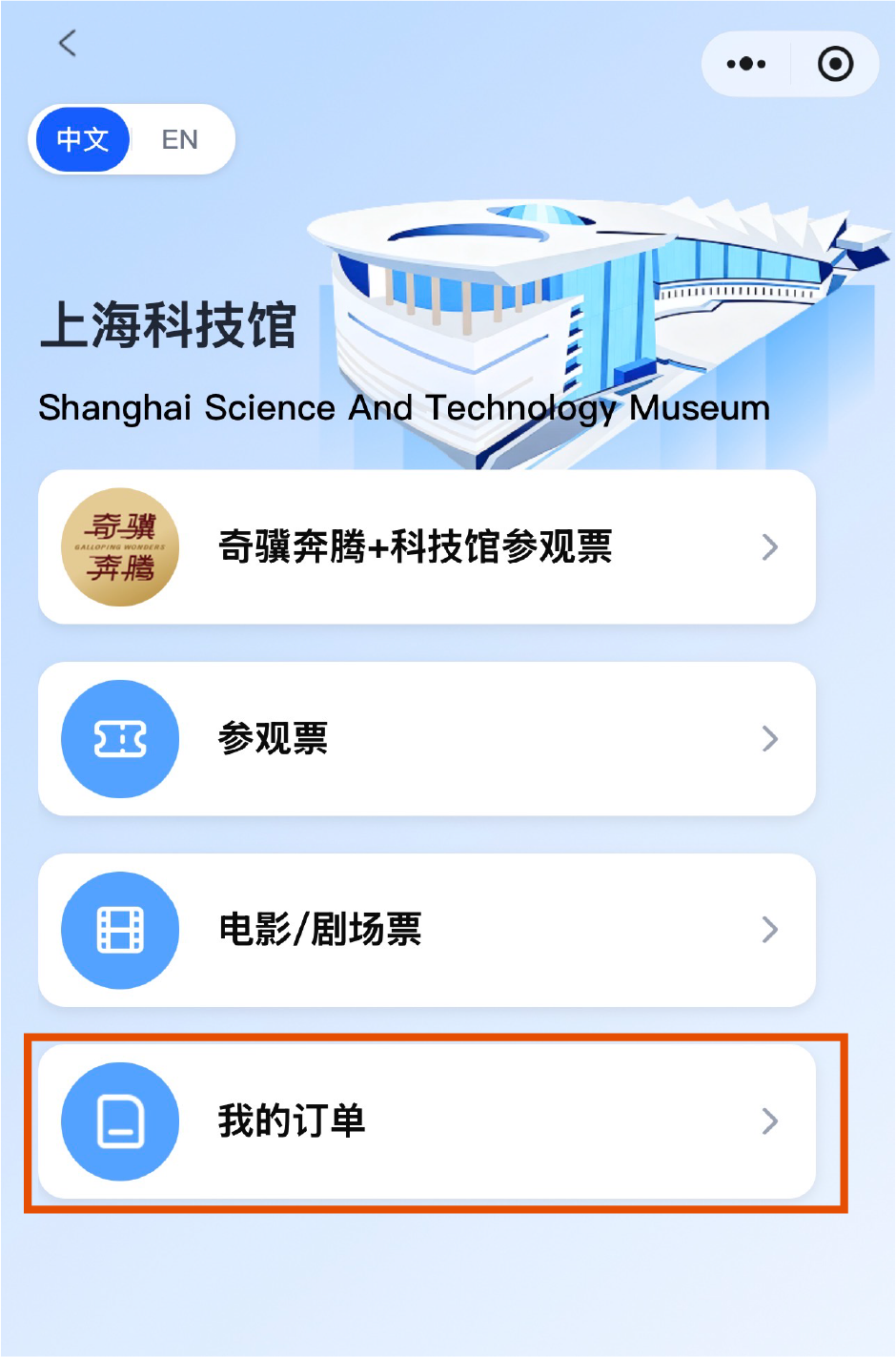Click the 奇骥奔腾 badge icon
This screenshot has height=1357, width=896.
coord(119,546)
